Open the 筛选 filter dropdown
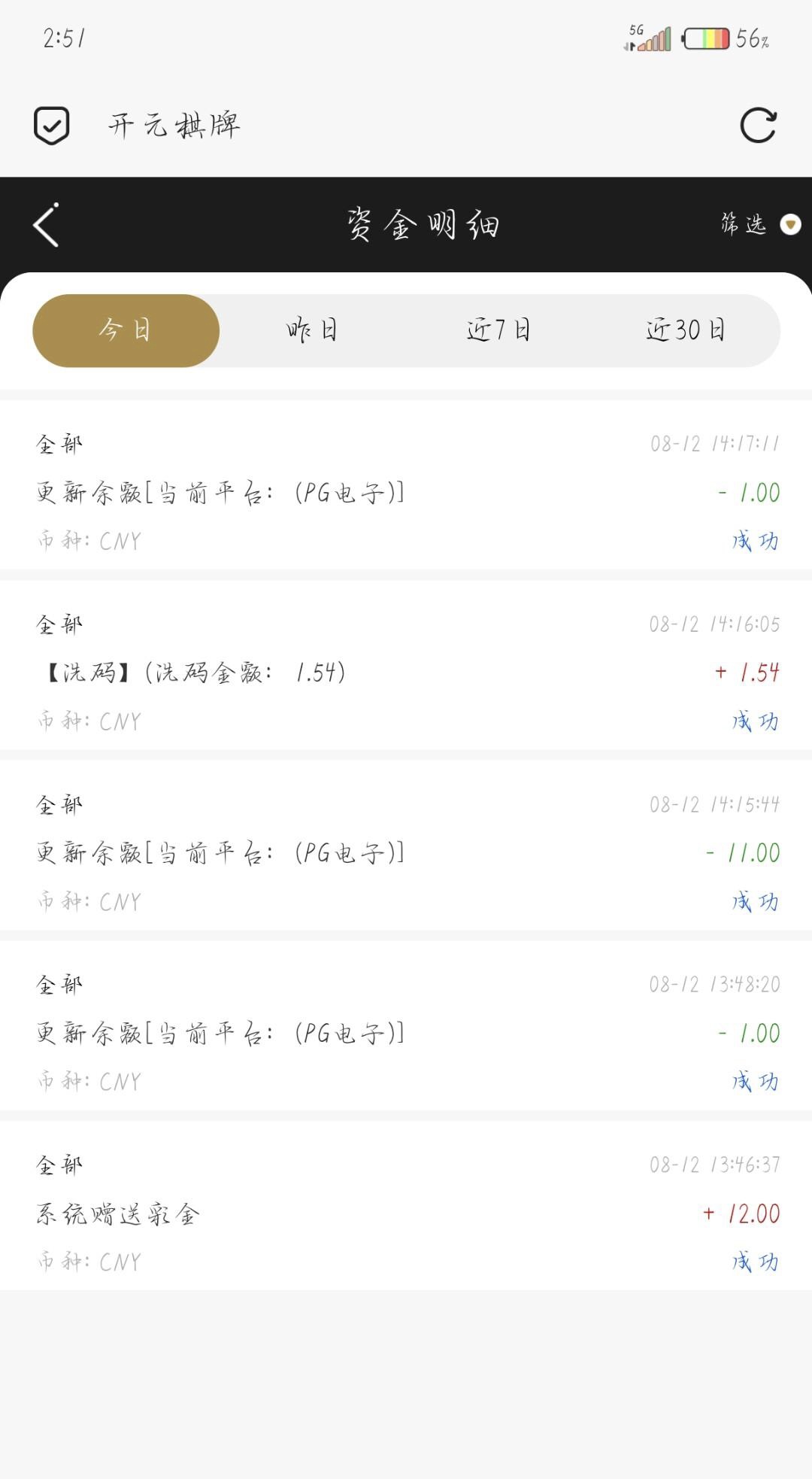The width and height of the screenshot is (812, 1479). coord(760,223)
